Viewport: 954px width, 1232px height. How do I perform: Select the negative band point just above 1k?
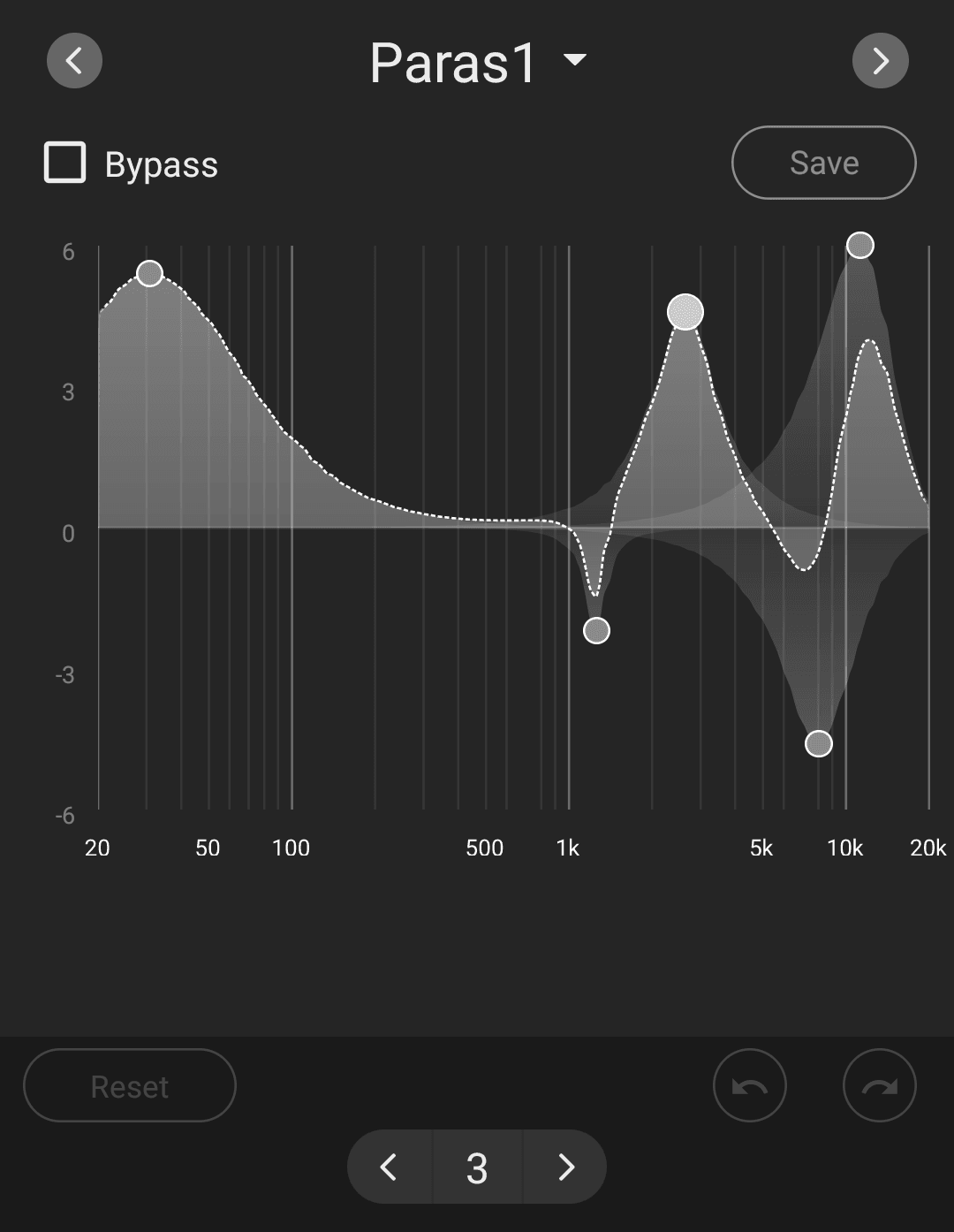[596, 630]
